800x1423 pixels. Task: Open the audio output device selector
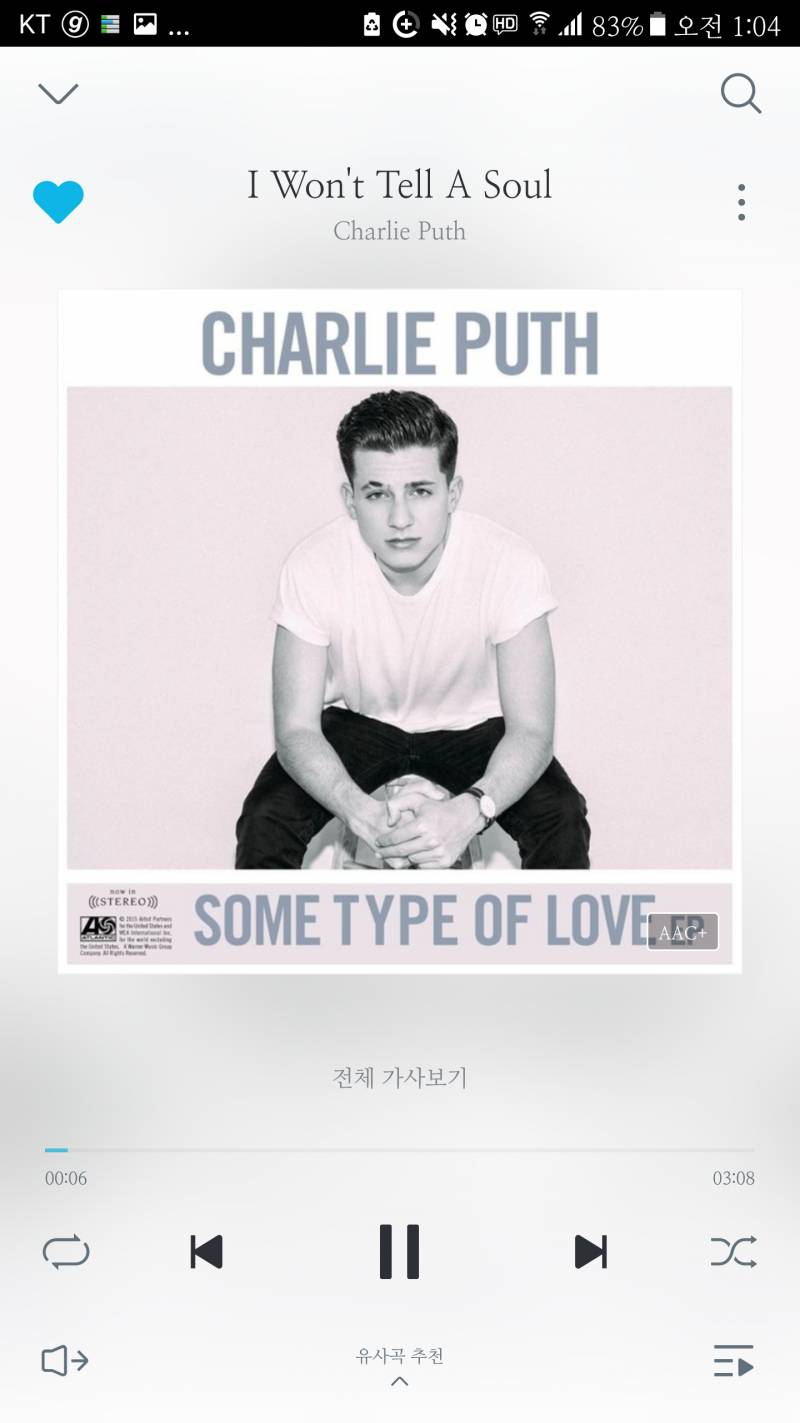click(65, 1361)
